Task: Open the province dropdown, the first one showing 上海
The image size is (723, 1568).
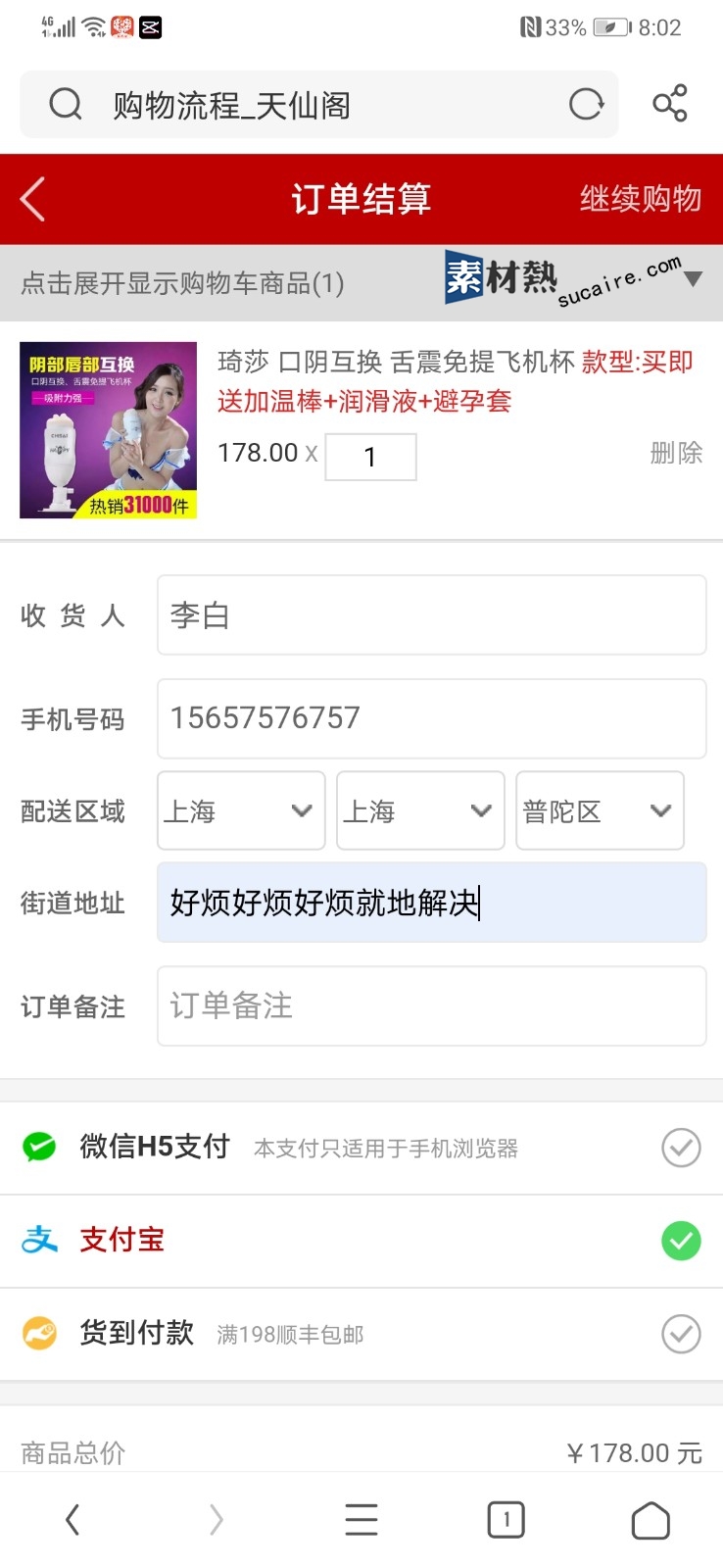Action: pos(240,810)
